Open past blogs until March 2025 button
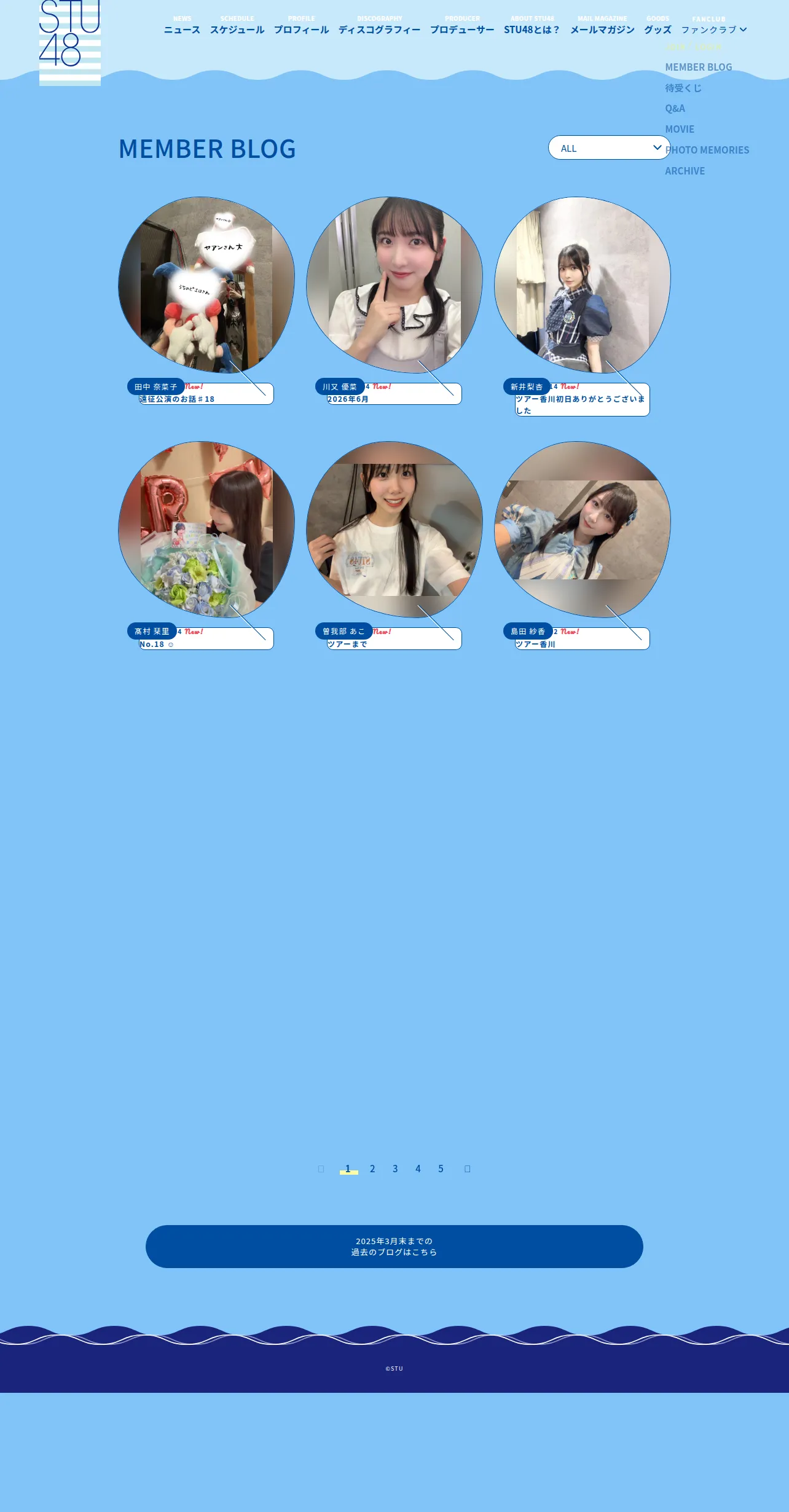 coord(394,1247)
